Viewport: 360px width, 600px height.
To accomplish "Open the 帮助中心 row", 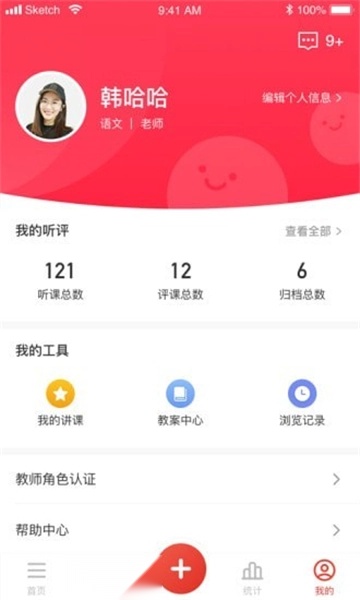I will [x=180, y=530].
